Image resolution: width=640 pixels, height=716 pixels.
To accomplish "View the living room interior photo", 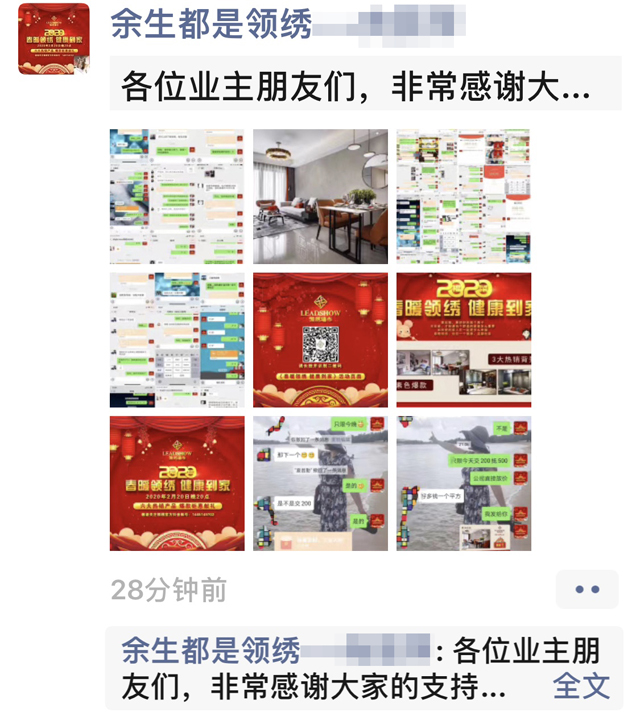I will pos(320,196).
